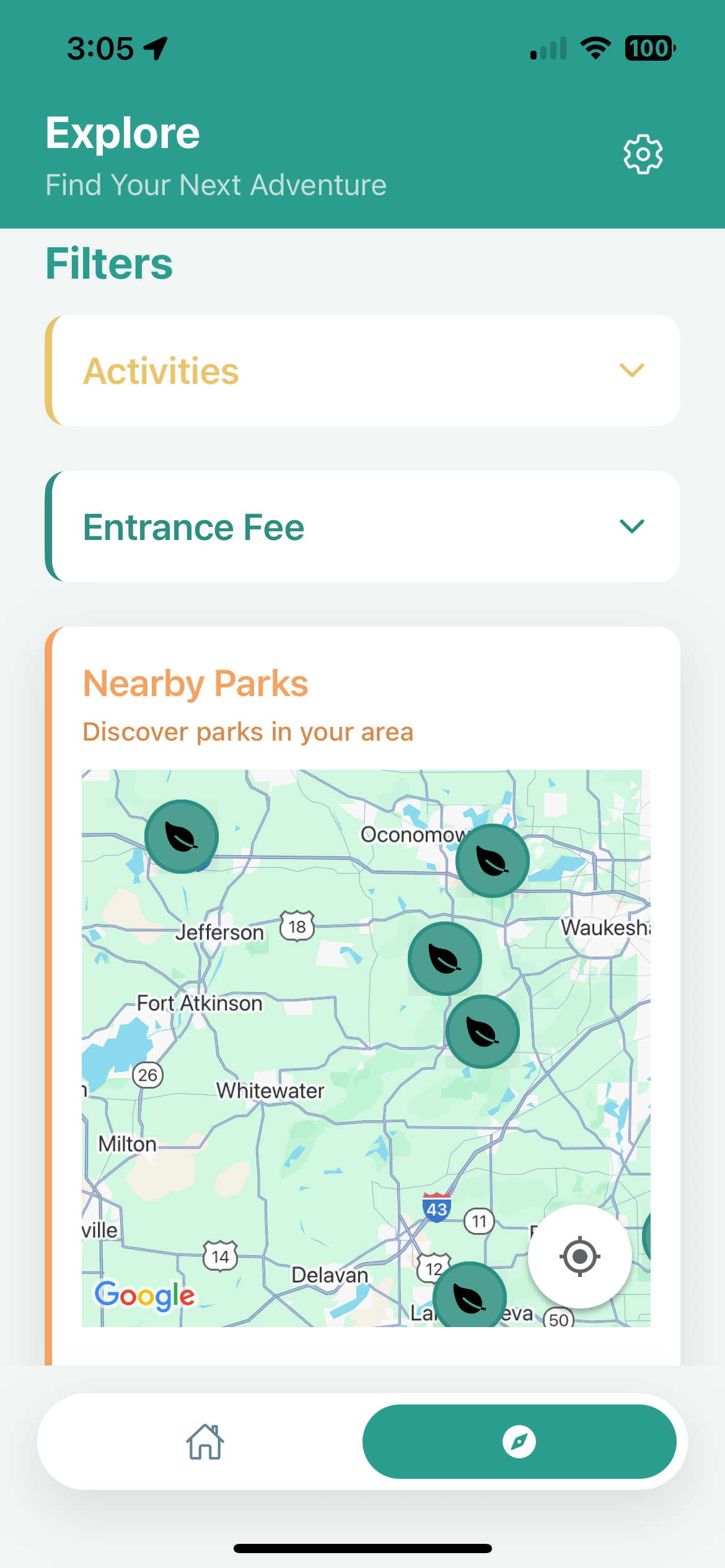Expand the Entrance Fee filter dropdown
The width and height of the screenshot is (725, 1568).
pyautogui.click(x=362, y=526)
